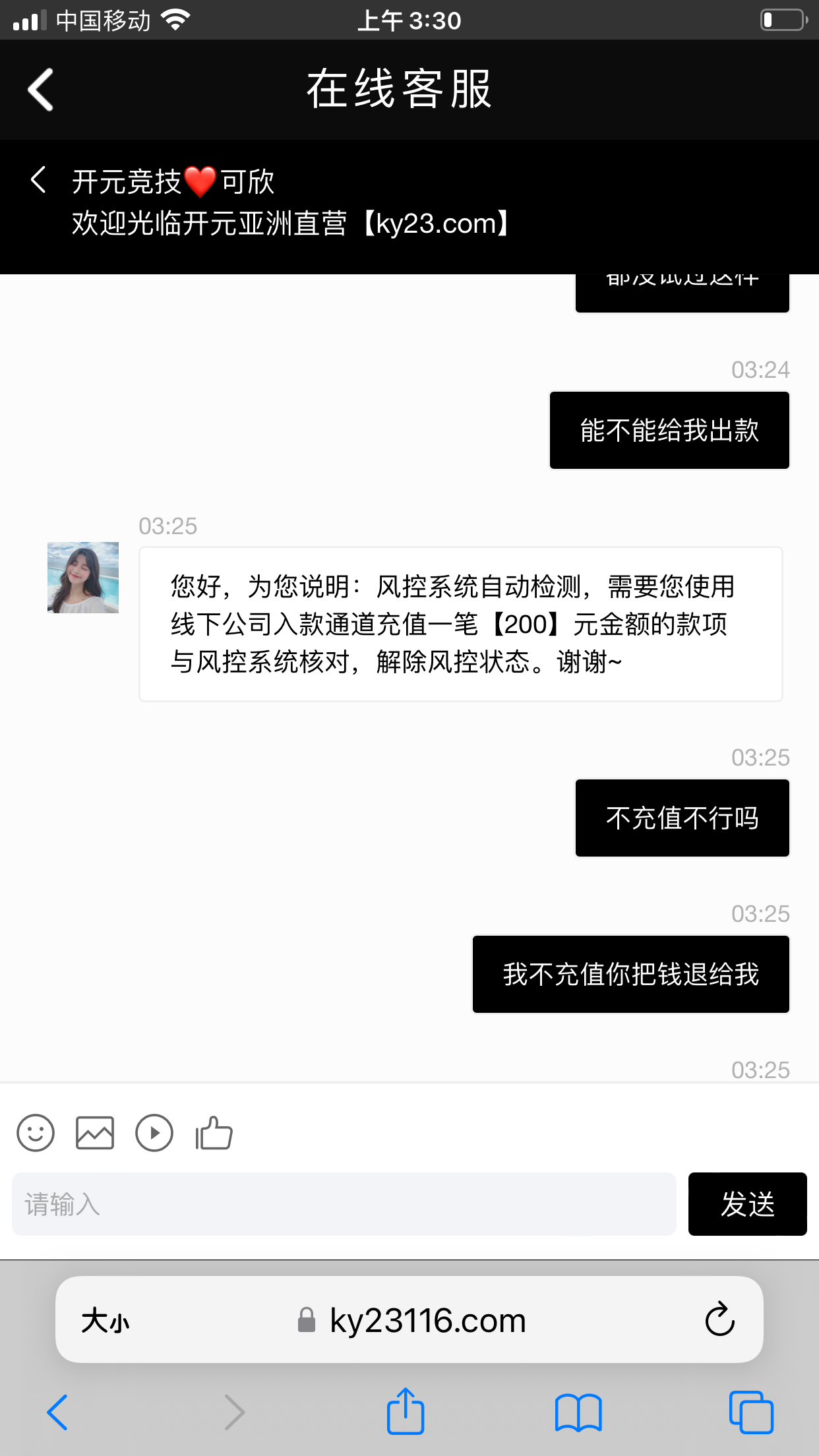Open Safari bookmarks
The width and height of the screenshot is (819, 1456).
coord(578,1412)
